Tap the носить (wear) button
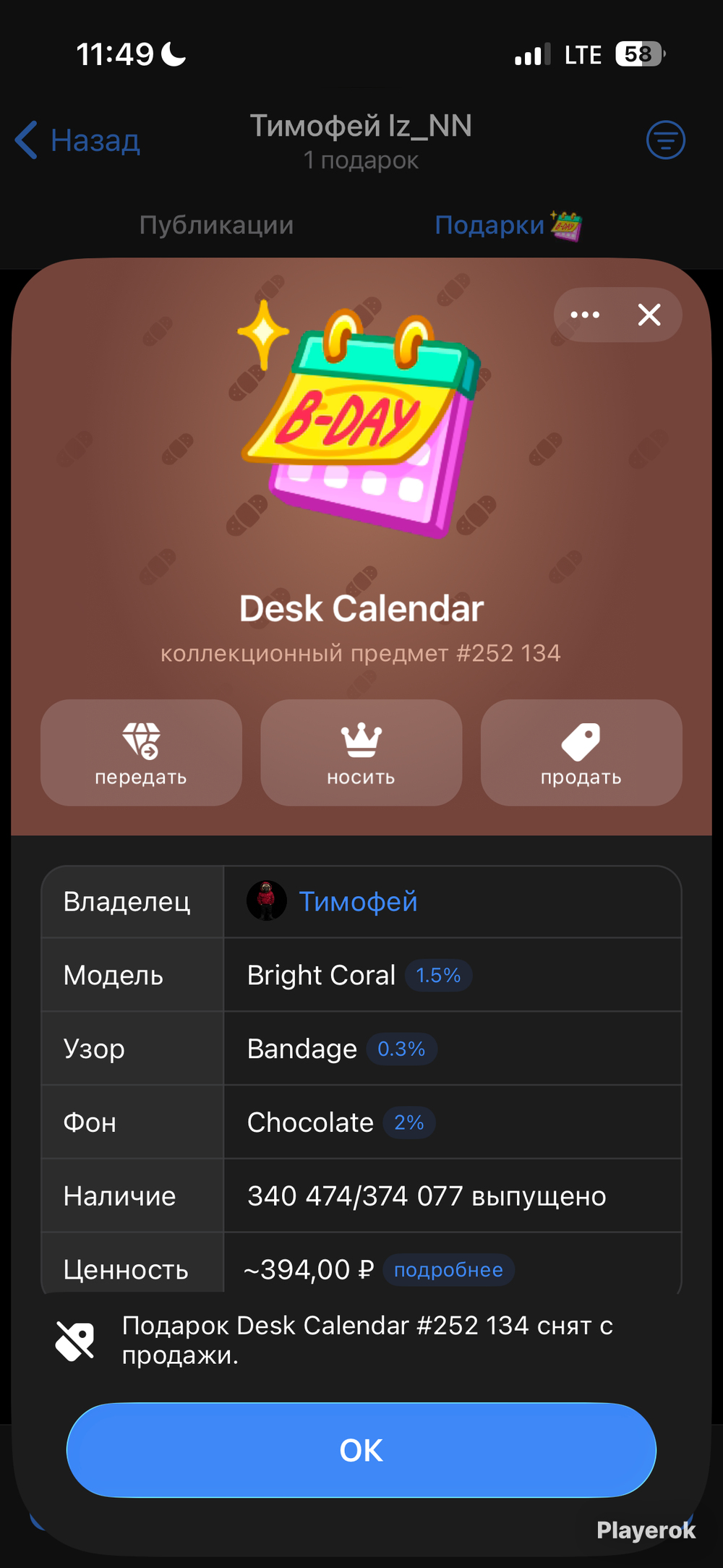Screen dimensions: 723x1568 tap(361, 752)
